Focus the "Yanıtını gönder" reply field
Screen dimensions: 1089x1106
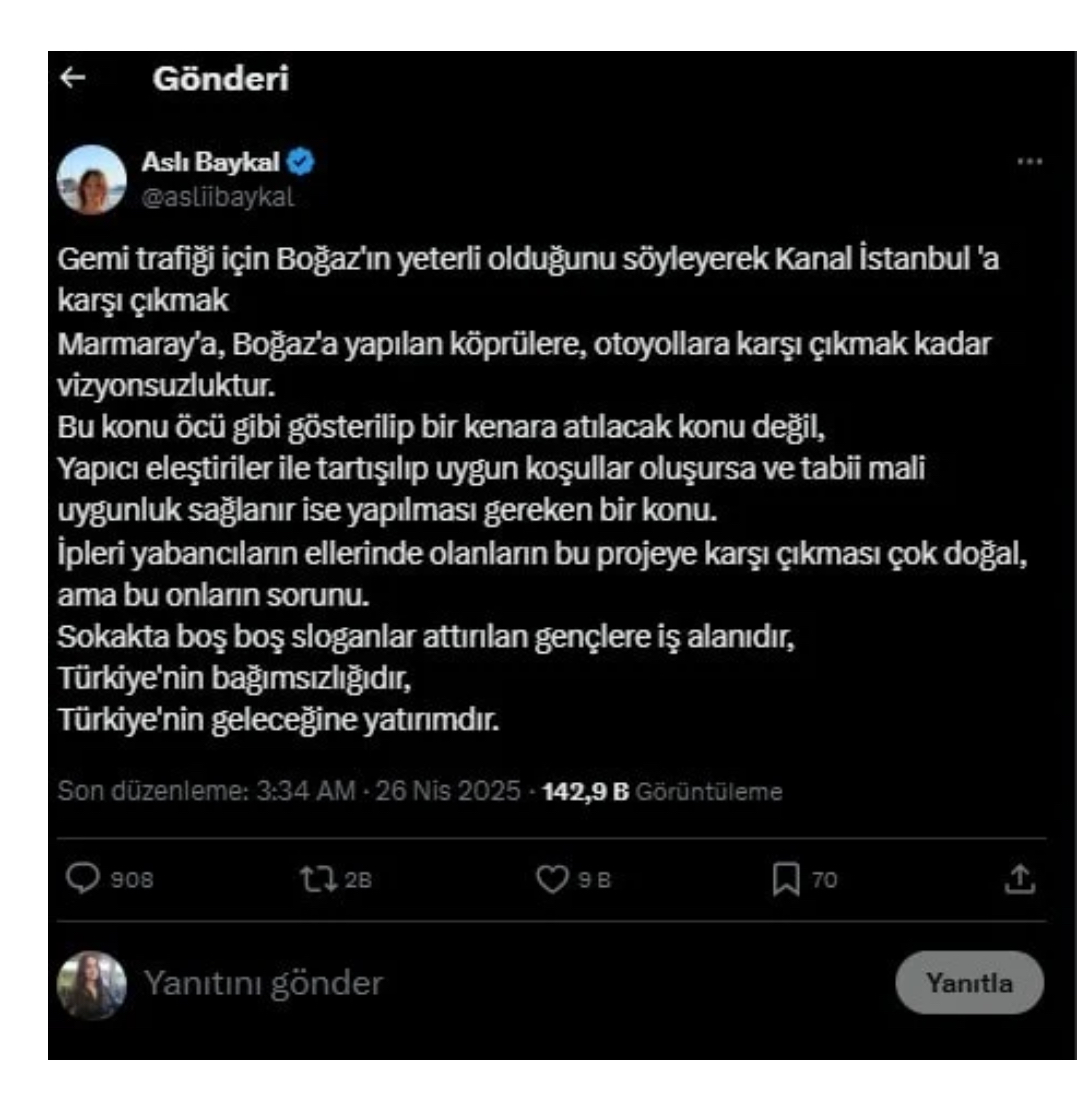tap(264, 983)
